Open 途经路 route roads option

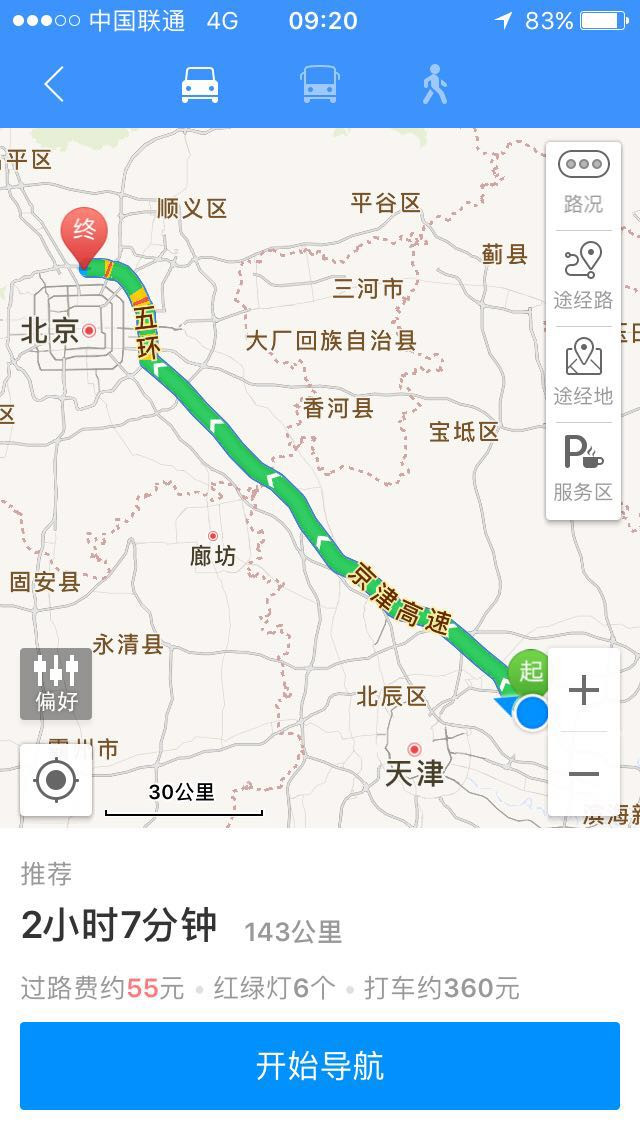click(x=583, y=277)
